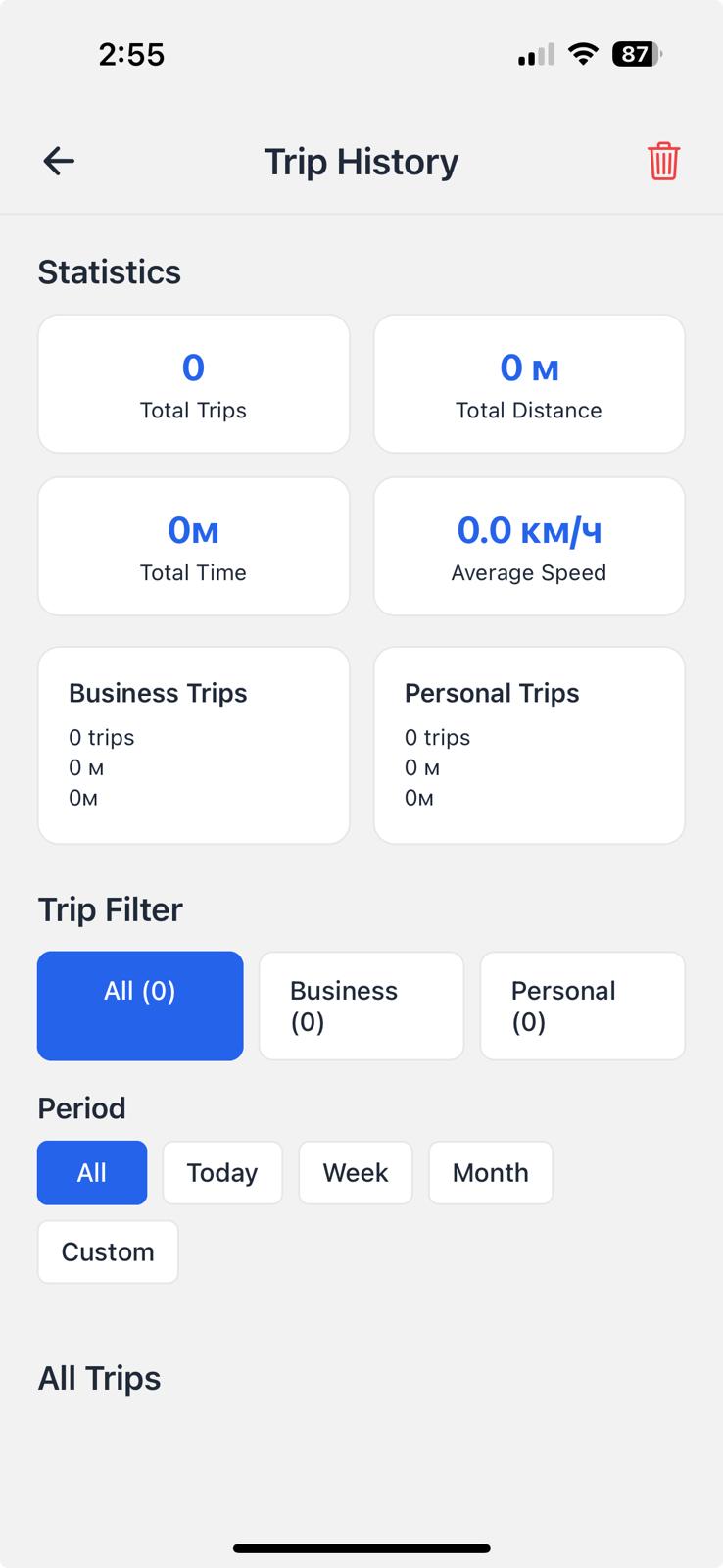
Task: Choose the All period chip
Action: pyautogui.click(x=92, y=1172)
